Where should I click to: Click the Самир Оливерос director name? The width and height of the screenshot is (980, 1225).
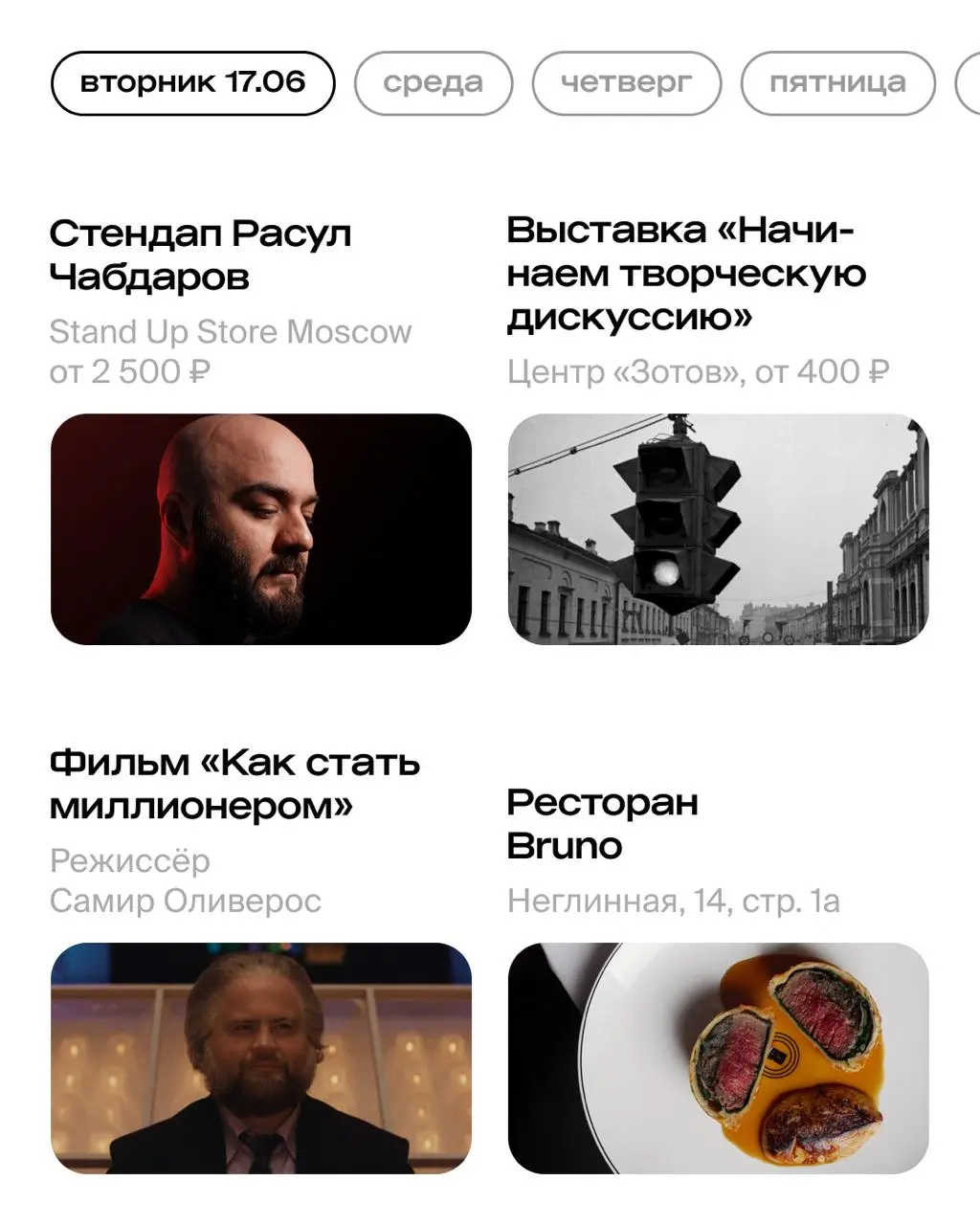(187, 900)
